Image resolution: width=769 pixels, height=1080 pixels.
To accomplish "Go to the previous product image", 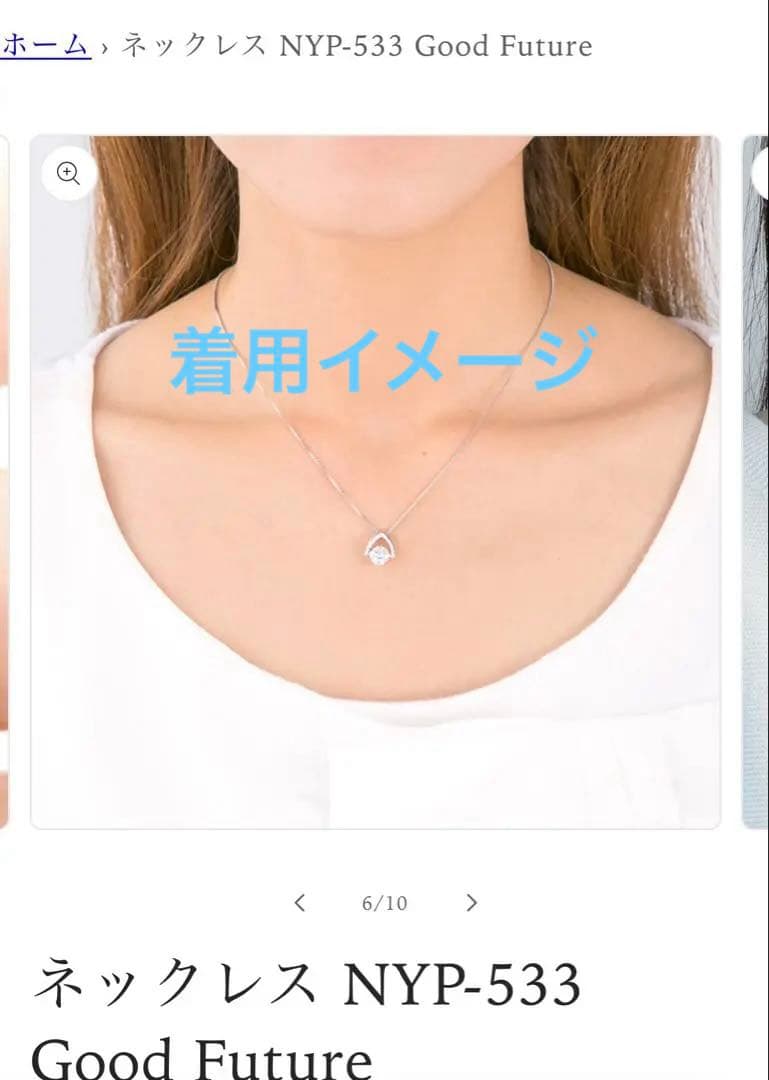I will (x=299, y=903).
